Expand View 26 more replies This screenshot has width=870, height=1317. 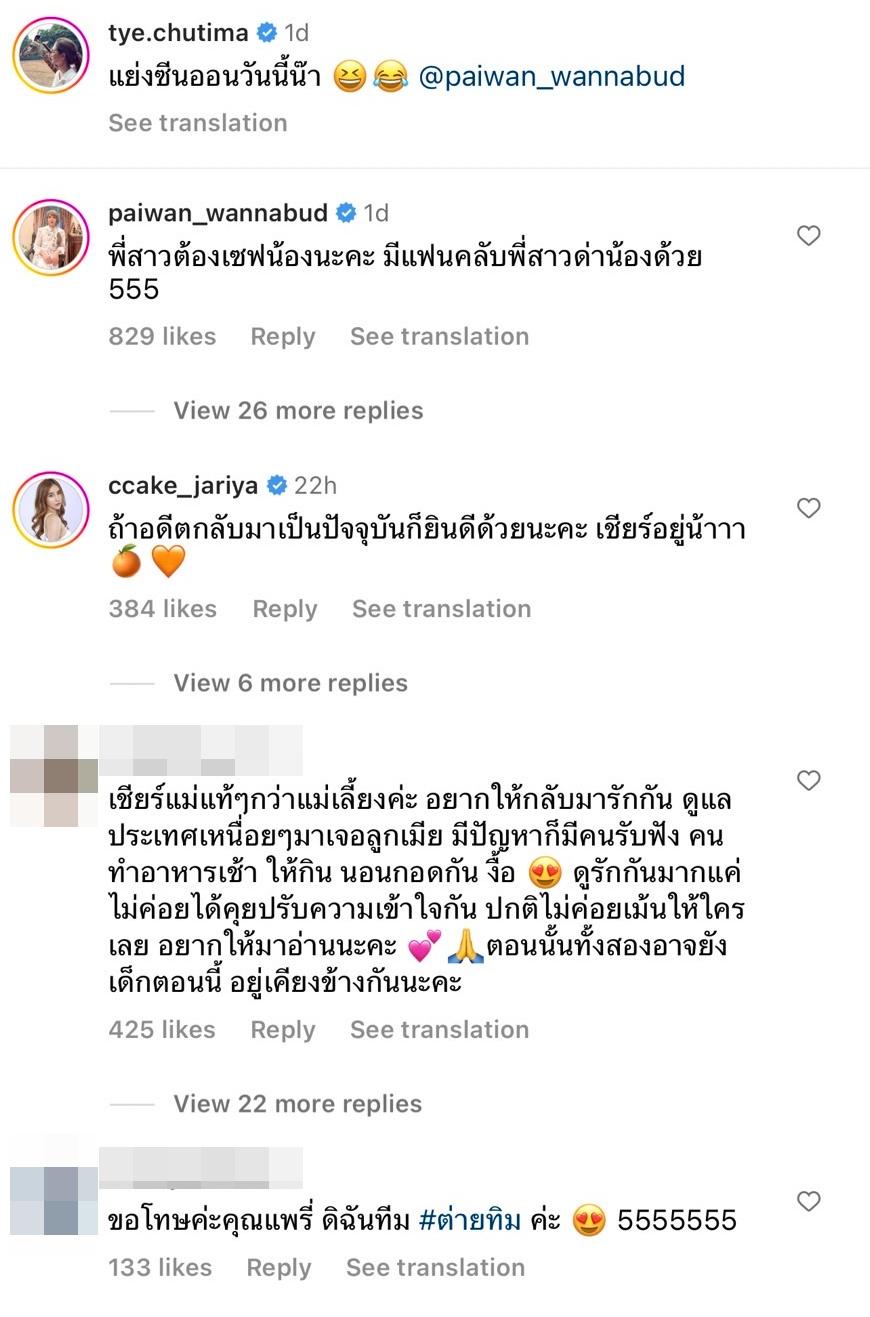coord(298,411)
